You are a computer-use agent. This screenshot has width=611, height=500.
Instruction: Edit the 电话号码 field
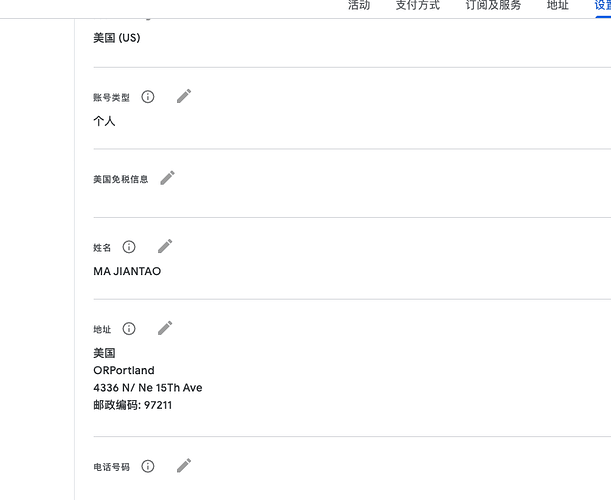pos(184,465)
